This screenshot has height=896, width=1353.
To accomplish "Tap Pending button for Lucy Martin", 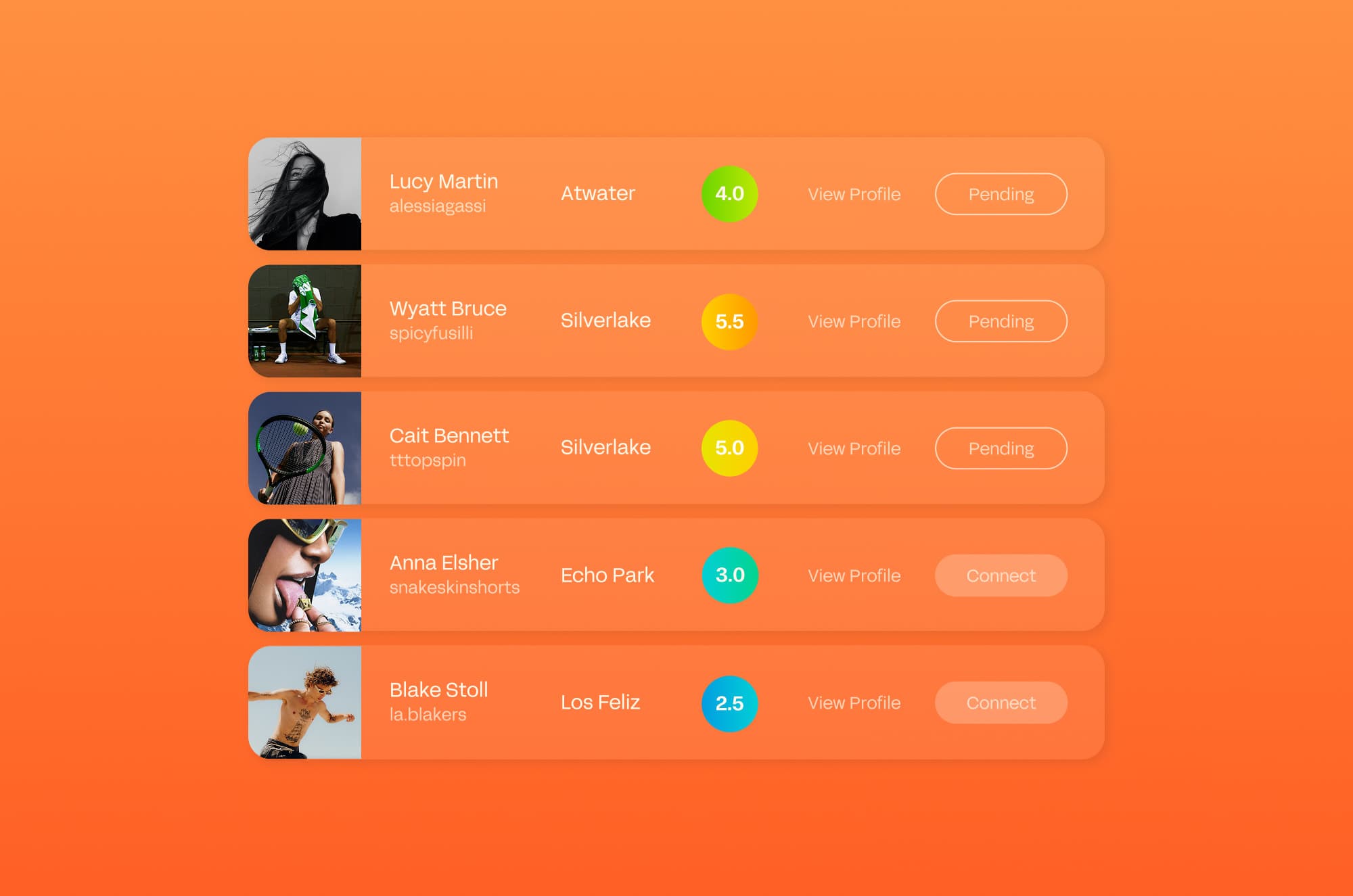I will pos(1001,194).
